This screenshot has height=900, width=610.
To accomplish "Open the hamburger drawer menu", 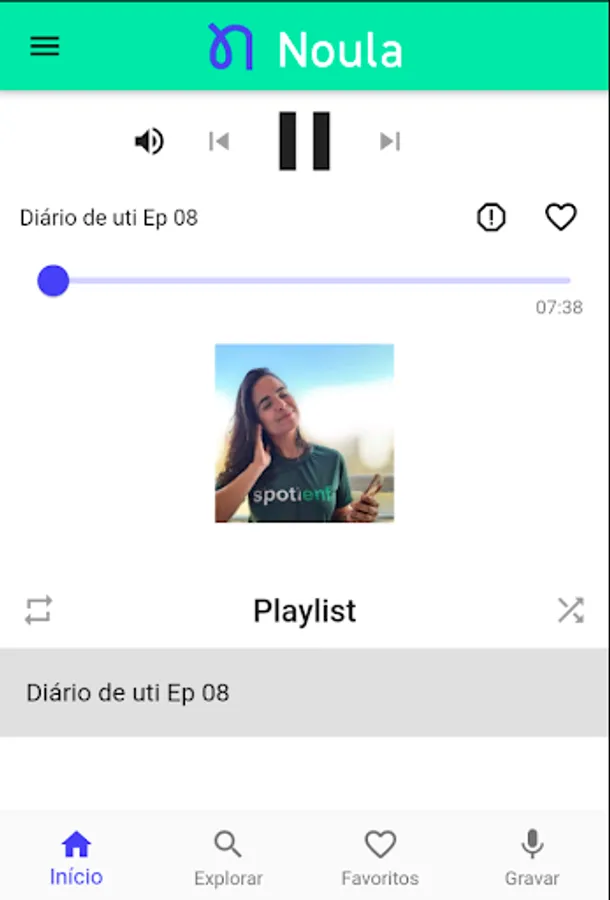I will tap(45, 46).
